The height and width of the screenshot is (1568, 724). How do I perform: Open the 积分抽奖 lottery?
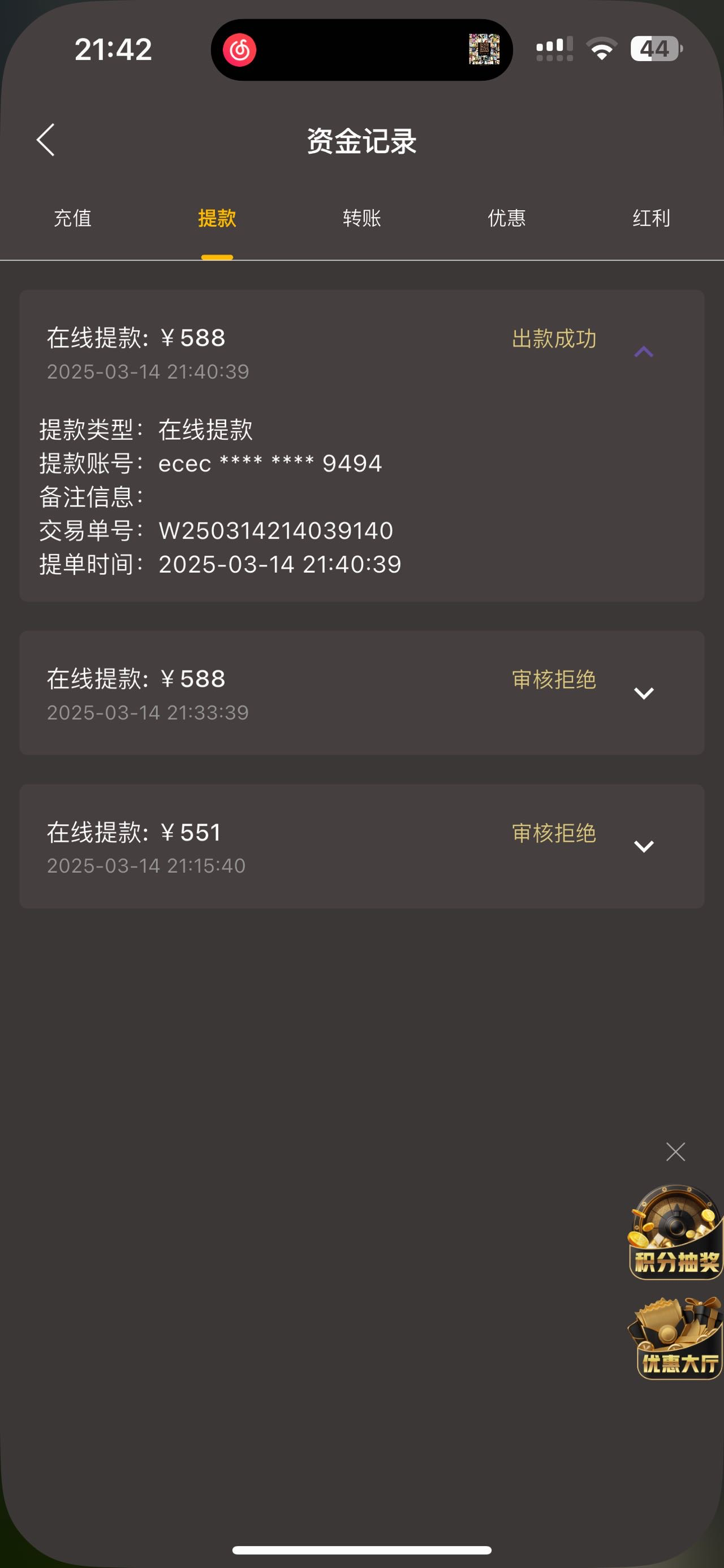(675, 1232)
